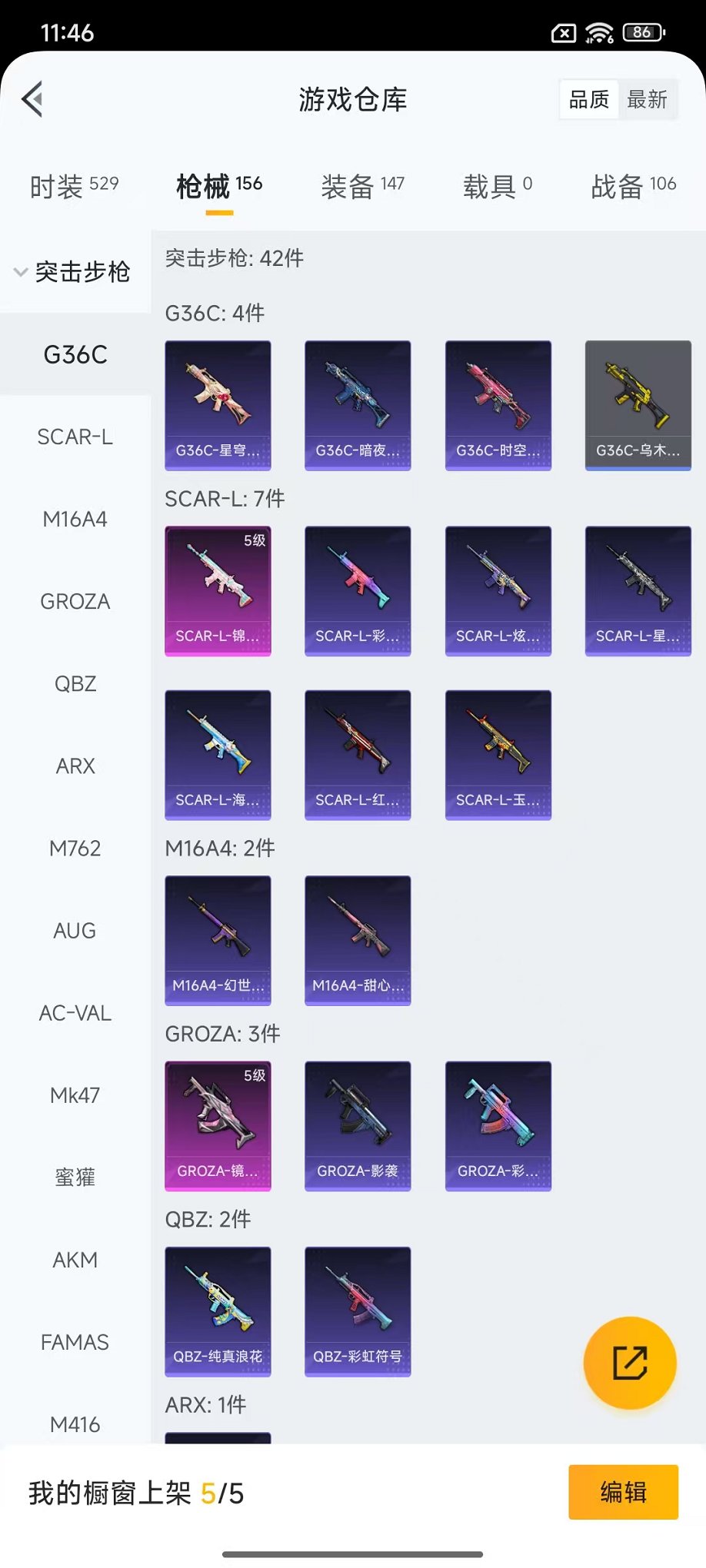Open the QBZ-彩虹符号 skin card
This screenshot has height=1568, width=706.
tap(358, 1311)
